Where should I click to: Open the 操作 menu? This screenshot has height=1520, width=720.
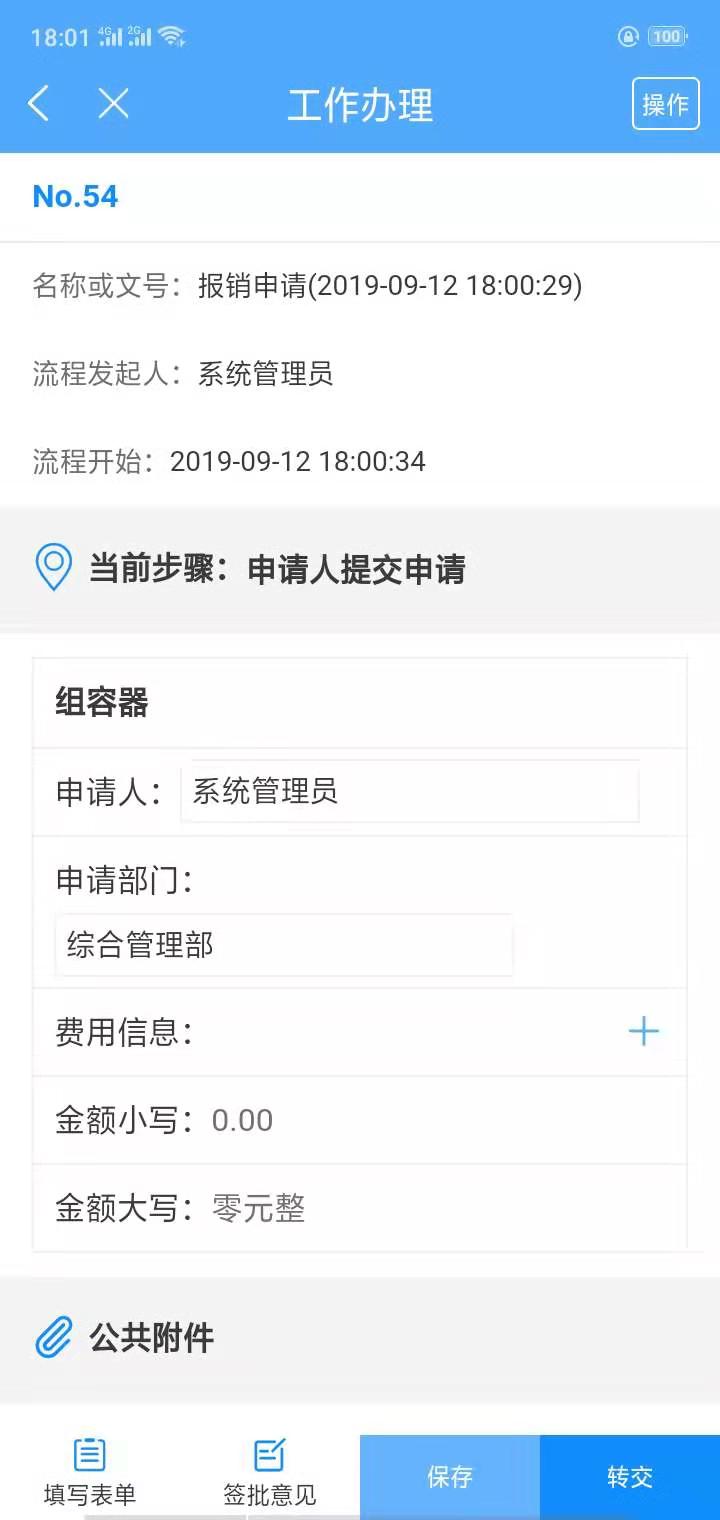coord(665,104)
